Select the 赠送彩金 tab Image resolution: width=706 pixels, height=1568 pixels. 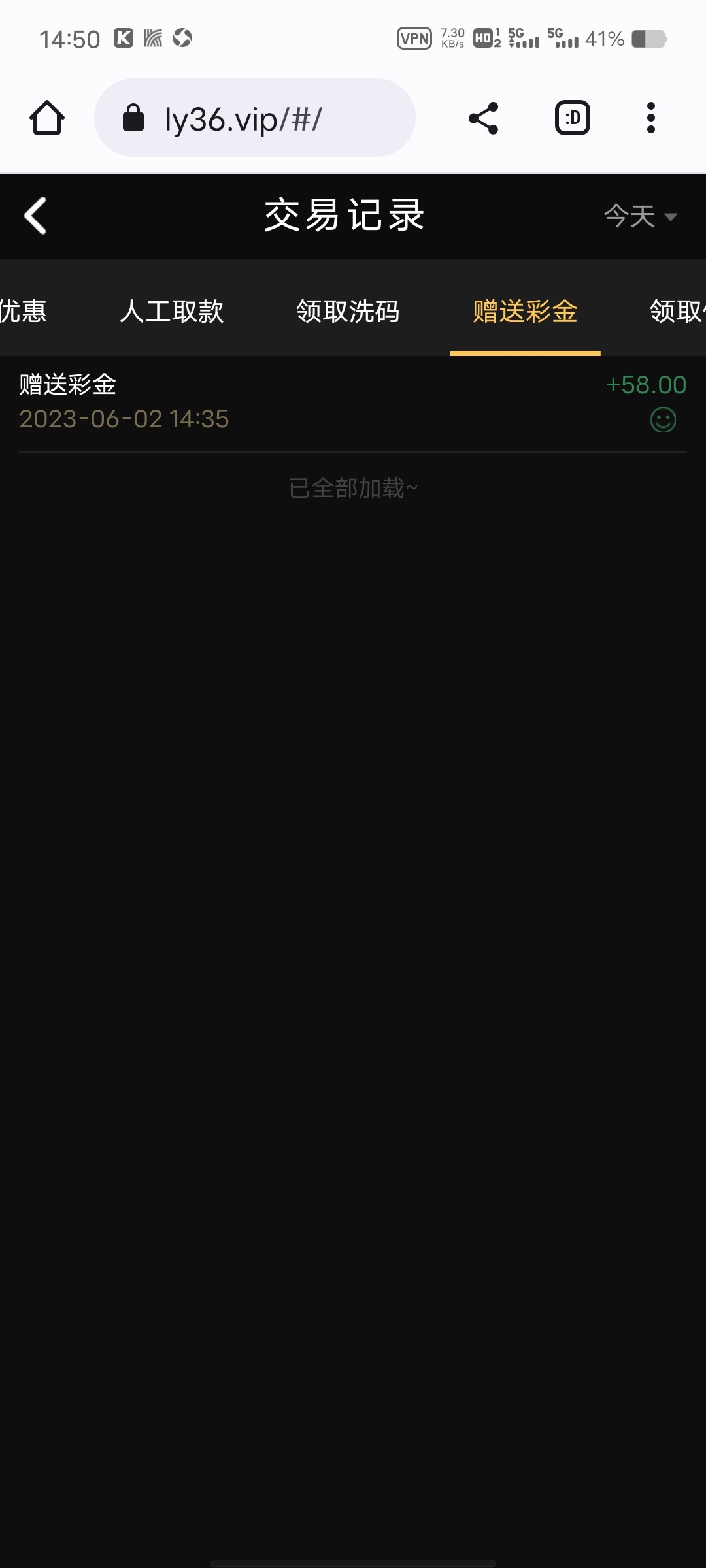pos(525,311)
